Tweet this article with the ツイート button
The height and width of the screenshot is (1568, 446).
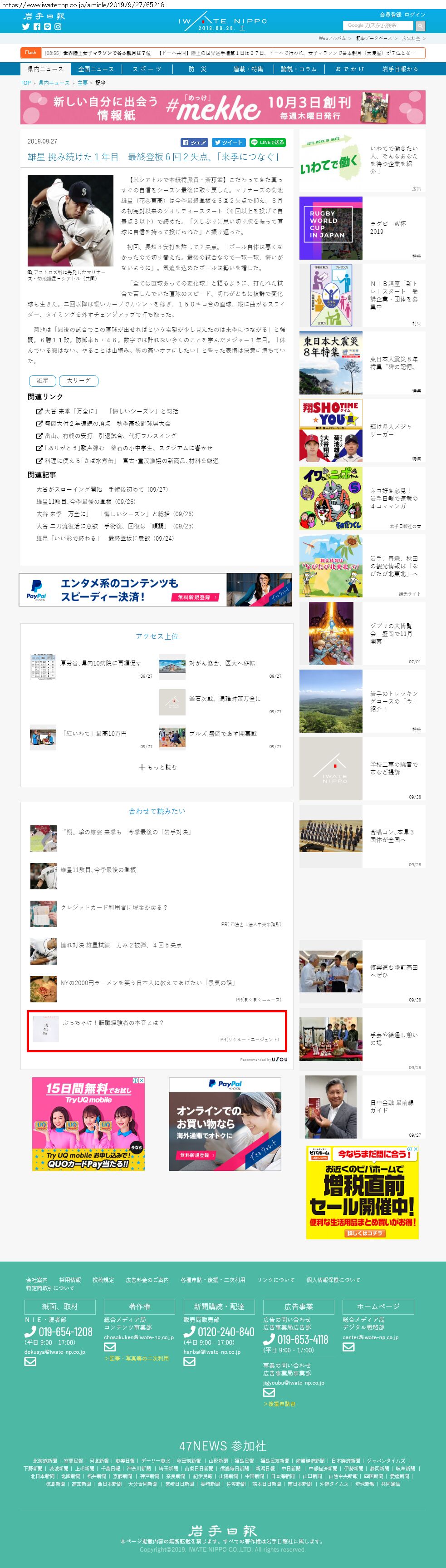(229, 143)
